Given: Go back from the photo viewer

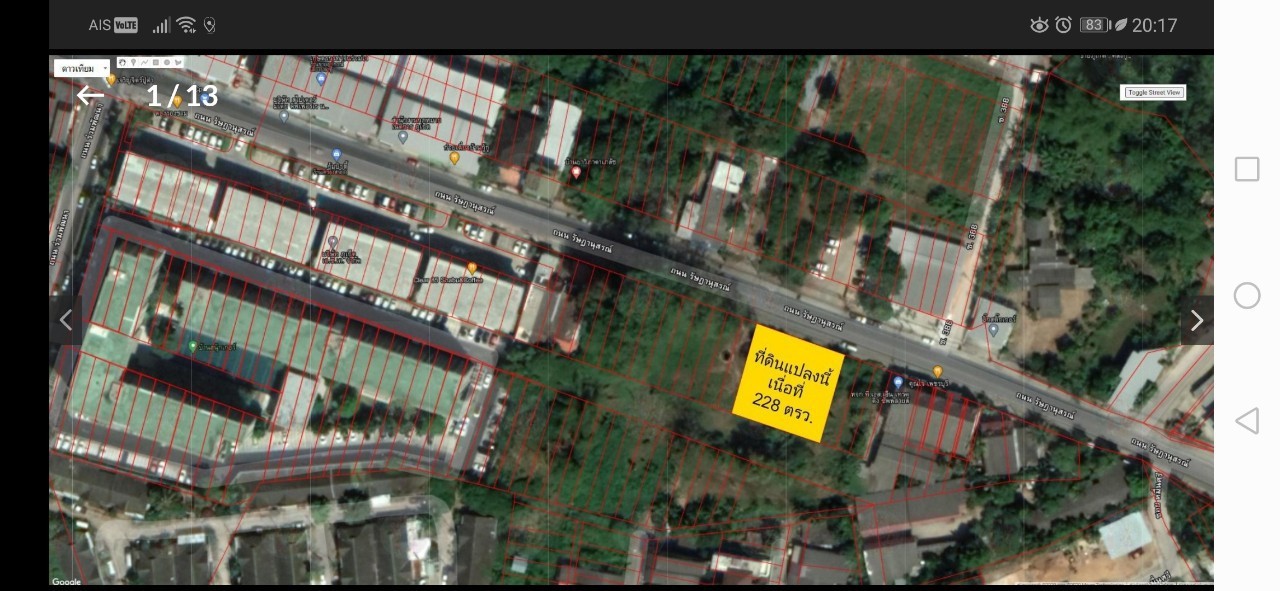Looking at the screenshot, I should (x=90, y=96).
